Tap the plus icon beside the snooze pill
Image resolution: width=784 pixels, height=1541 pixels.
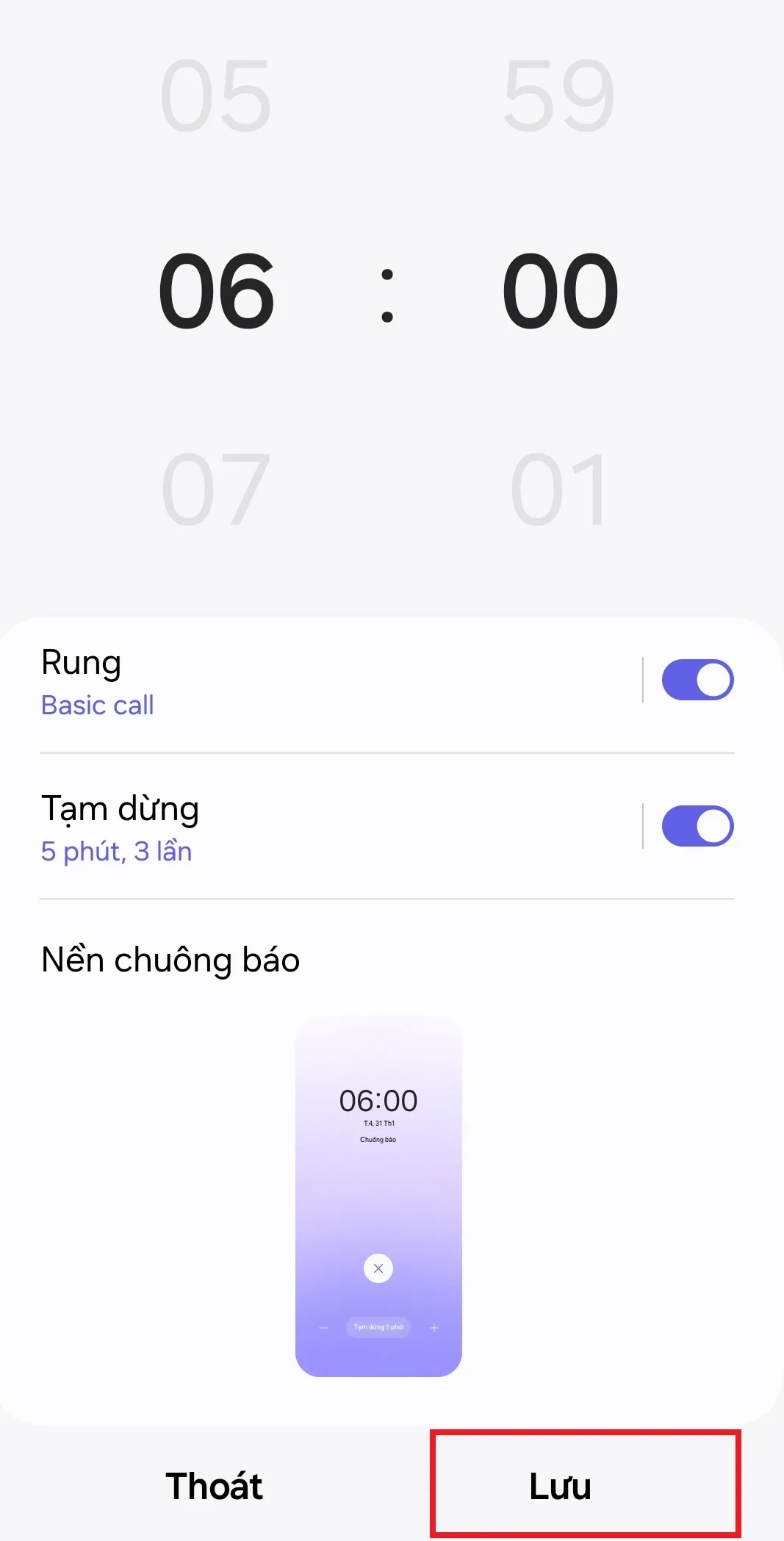click(434, 1327)
